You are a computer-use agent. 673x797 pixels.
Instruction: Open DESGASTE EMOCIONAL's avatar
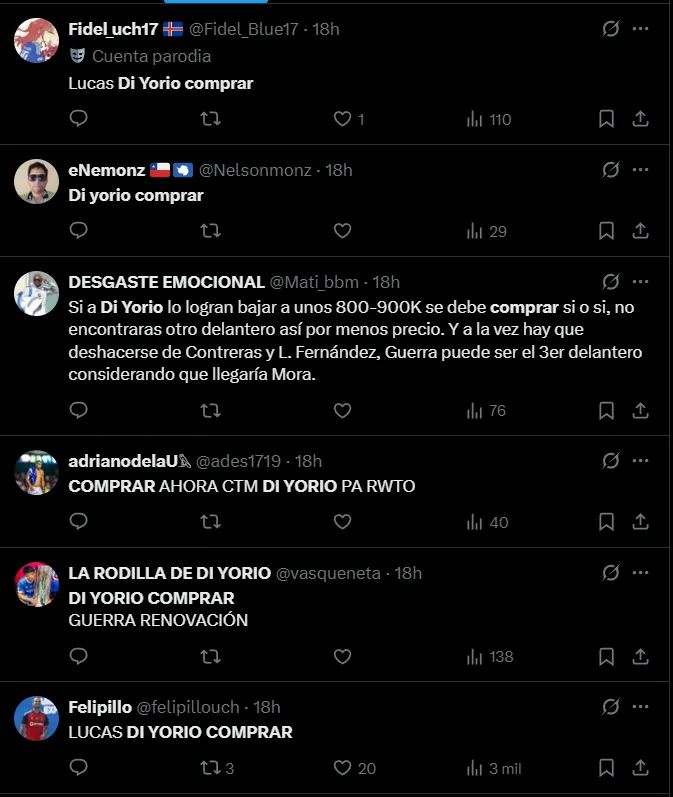(x=36, y=293)
